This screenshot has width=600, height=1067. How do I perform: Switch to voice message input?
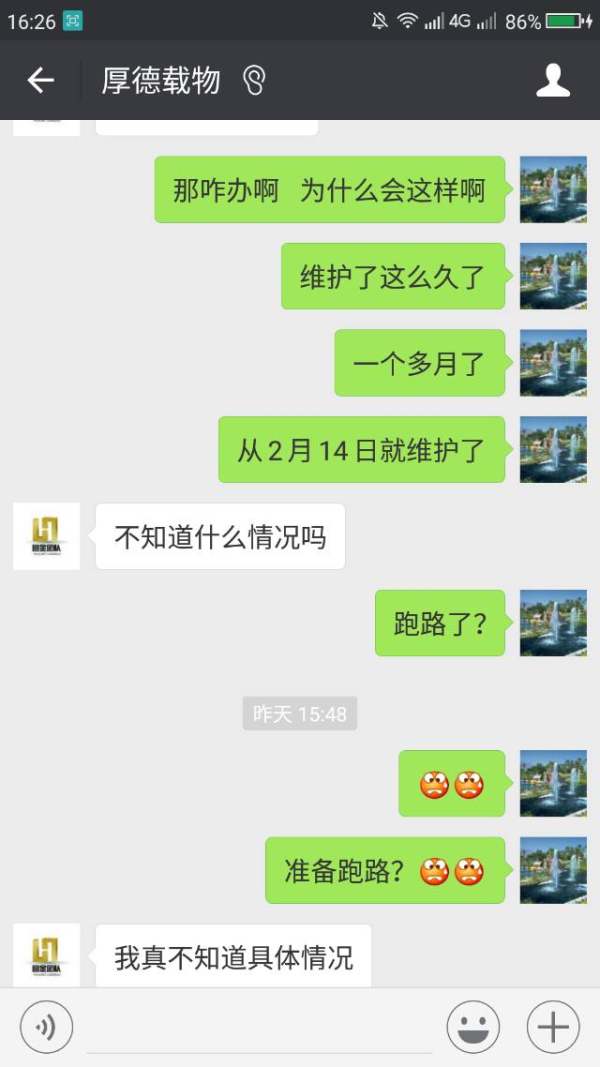click(46, 1027)
